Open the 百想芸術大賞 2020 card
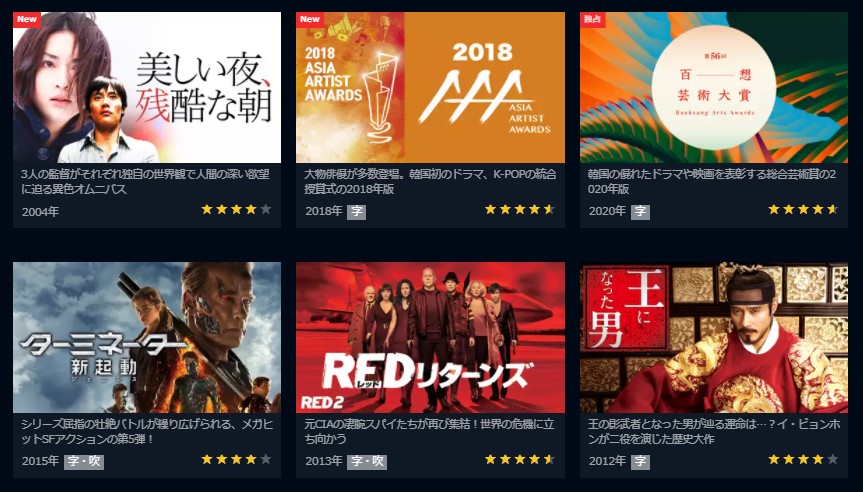863x492 pixels. 713,88
